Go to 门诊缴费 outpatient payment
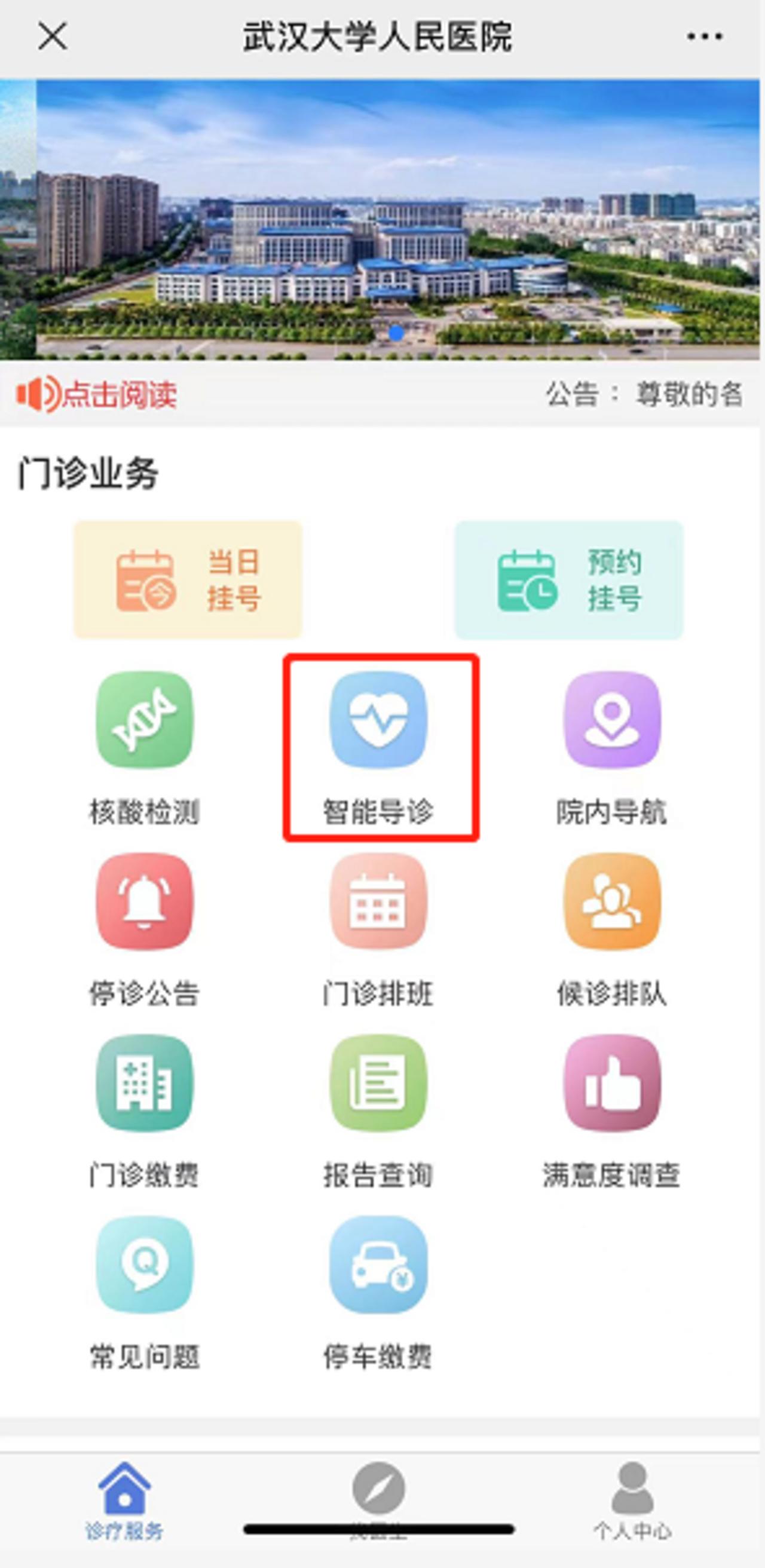The height and width of the screenshot is (1568, 765). (145, 1110)
